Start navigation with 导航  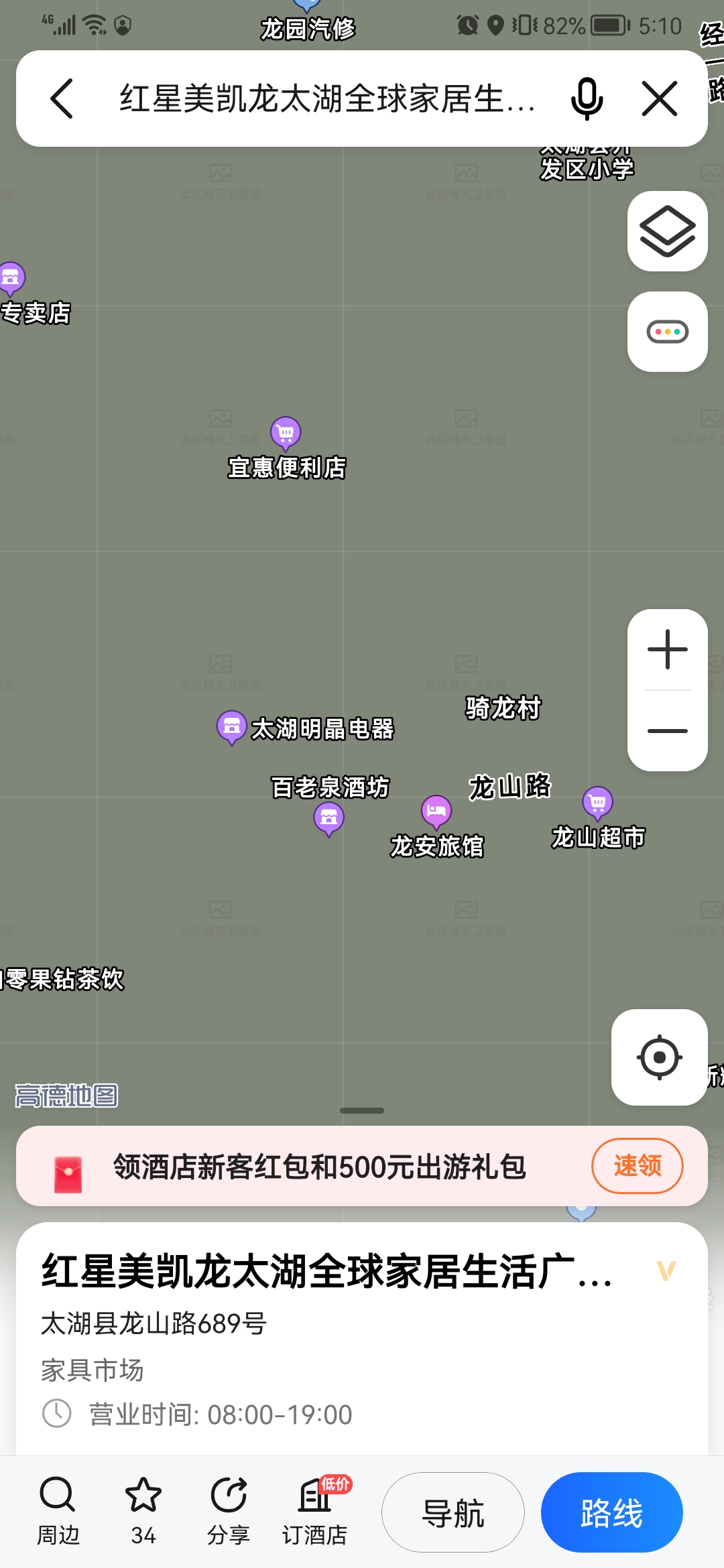point(453,1512)
